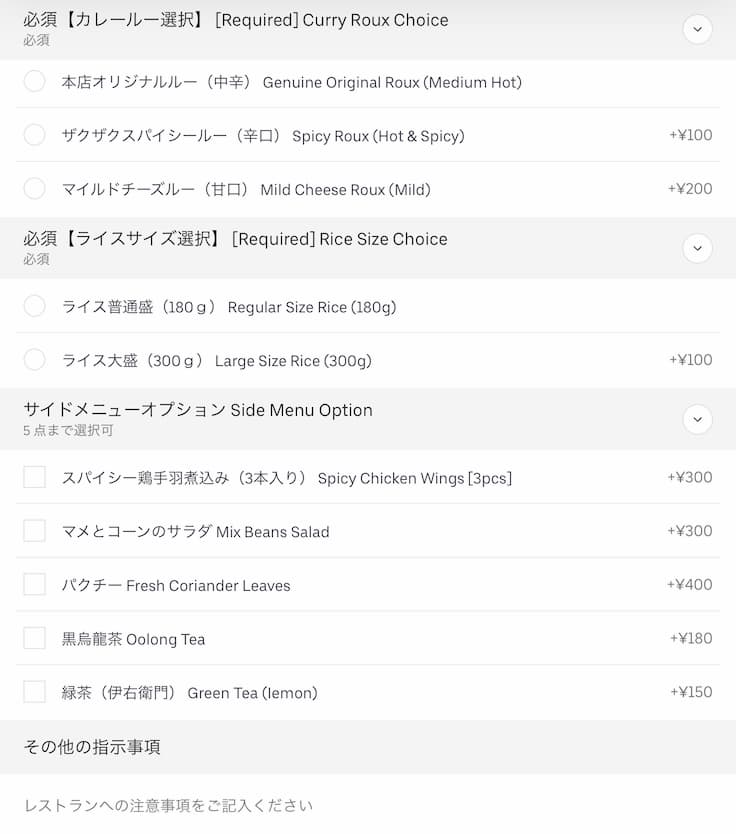Viewport: 736px width, 834px height.
Task: Choose Large Size Rice (300g)
Action: pos(35,360)
